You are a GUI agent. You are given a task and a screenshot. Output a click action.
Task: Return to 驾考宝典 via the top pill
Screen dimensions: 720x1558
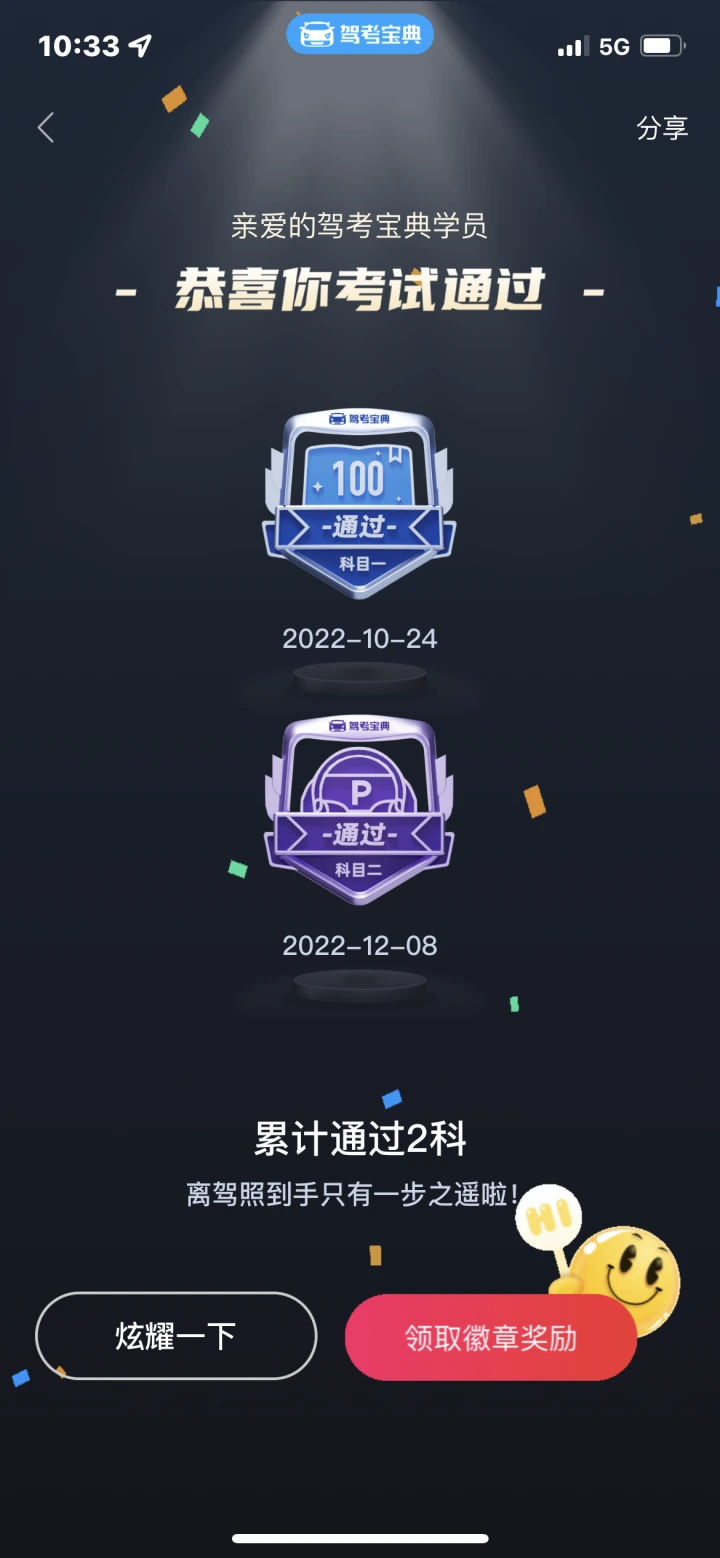[x=360, y=35]
